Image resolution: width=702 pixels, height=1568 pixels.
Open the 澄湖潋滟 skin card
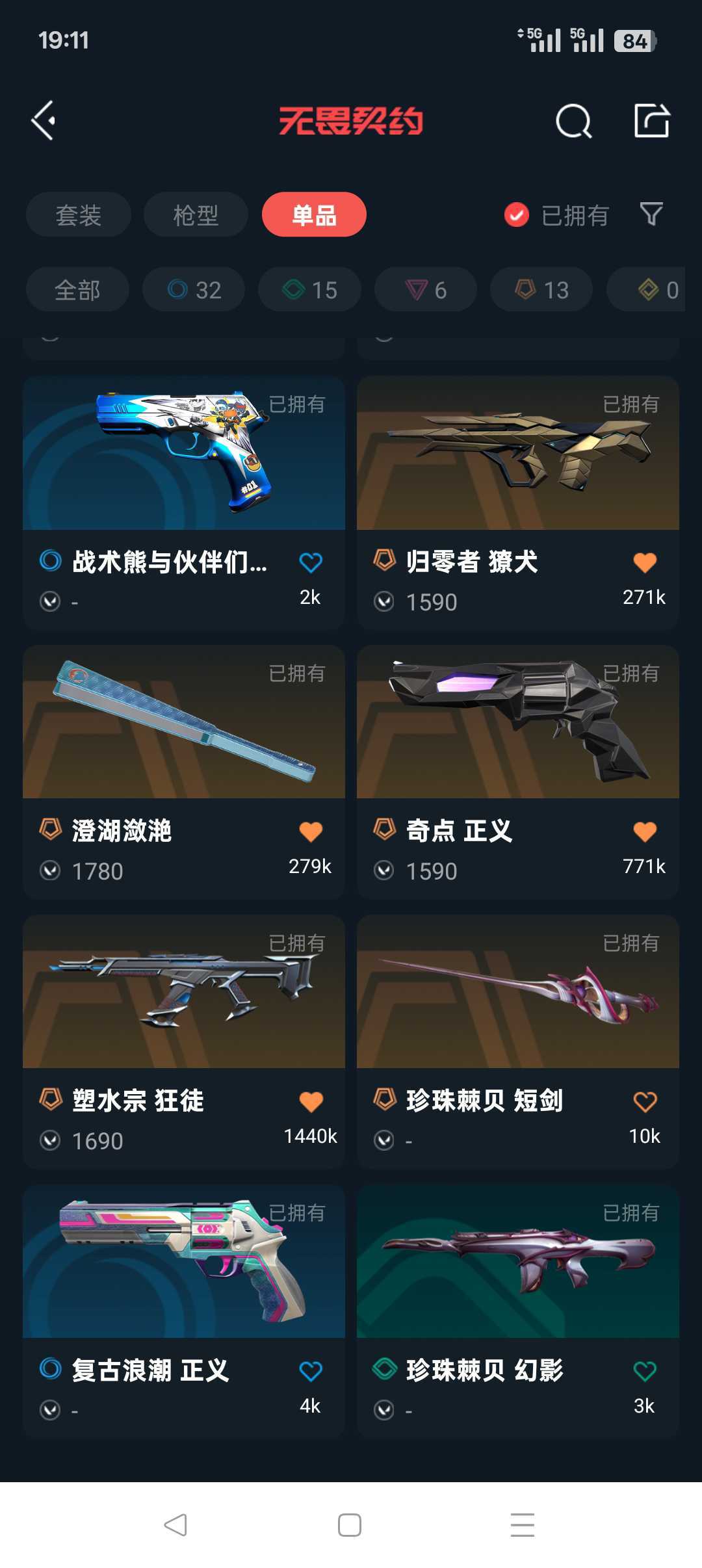[x=184, y=772]
